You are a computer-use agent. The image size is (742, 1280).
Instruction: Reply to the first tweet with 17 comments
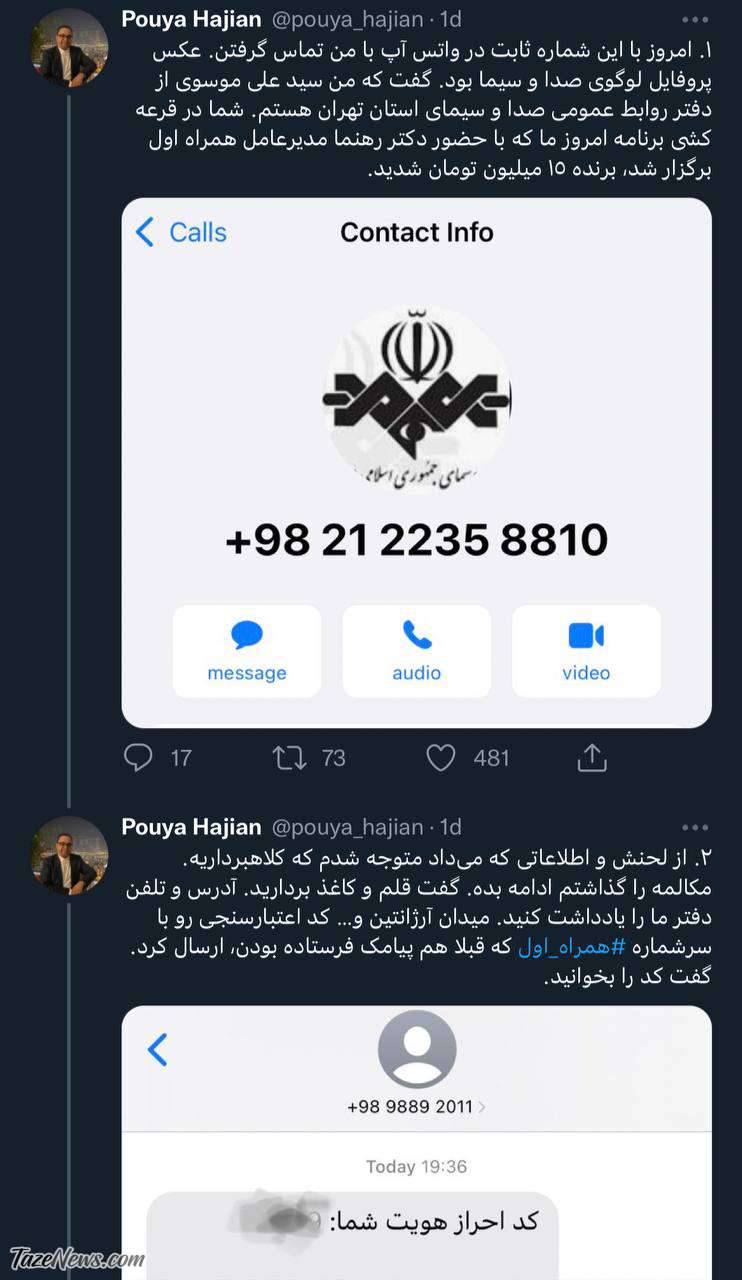pyautogui.click(x=138, y=758)
